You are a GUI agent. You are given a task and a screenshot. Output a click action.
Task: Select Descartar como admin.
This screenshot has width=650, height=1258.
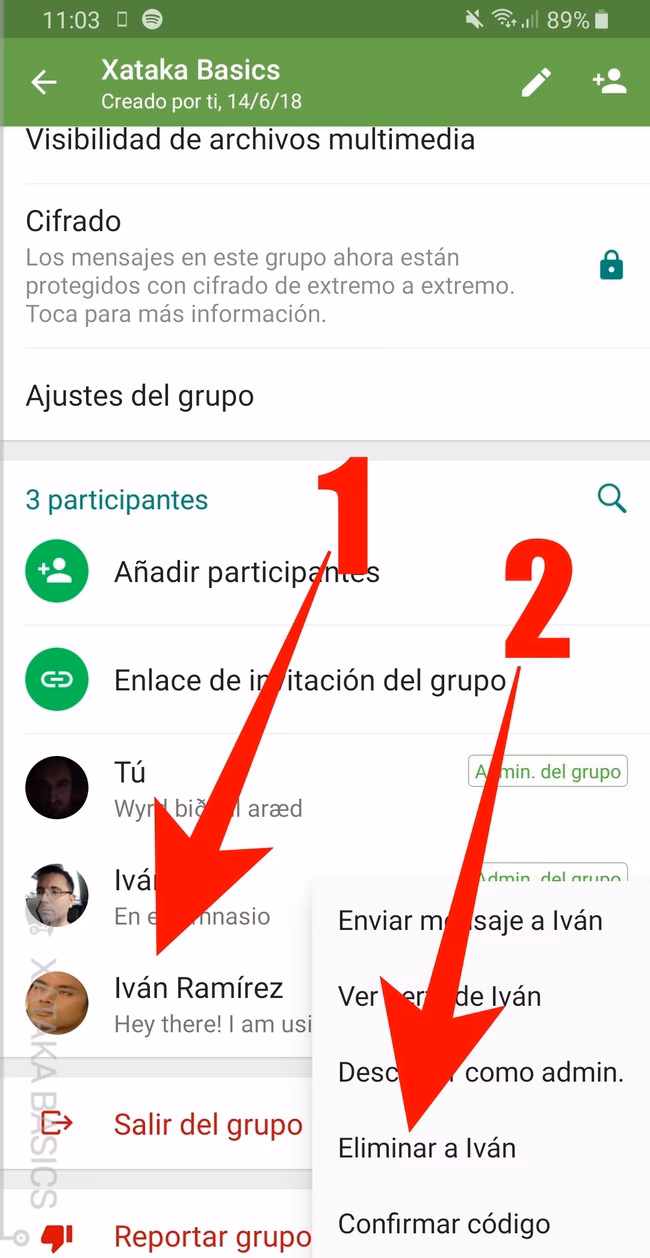480,1073
